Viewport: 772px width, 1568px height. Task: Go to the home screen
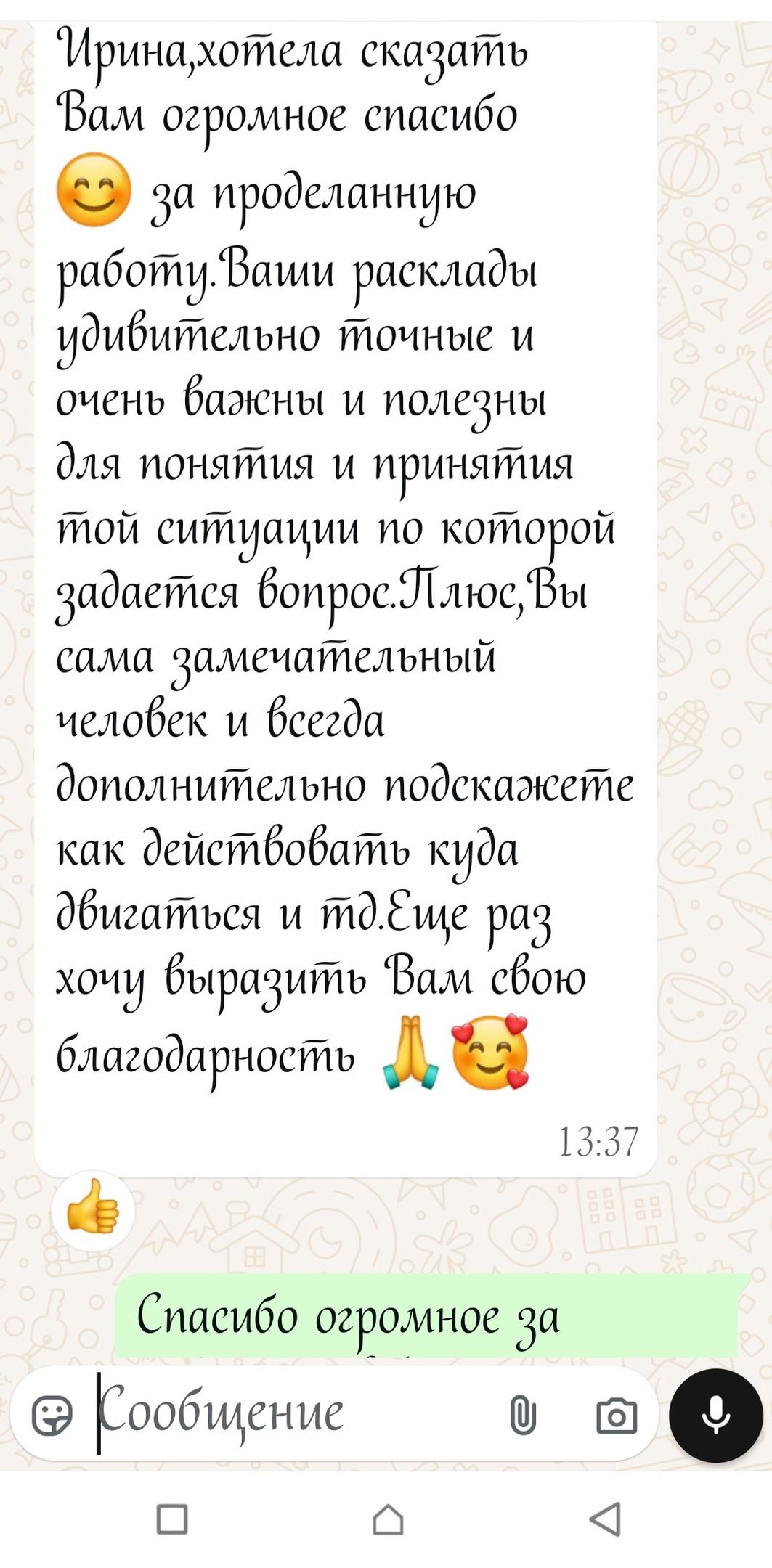point(388,1519)
